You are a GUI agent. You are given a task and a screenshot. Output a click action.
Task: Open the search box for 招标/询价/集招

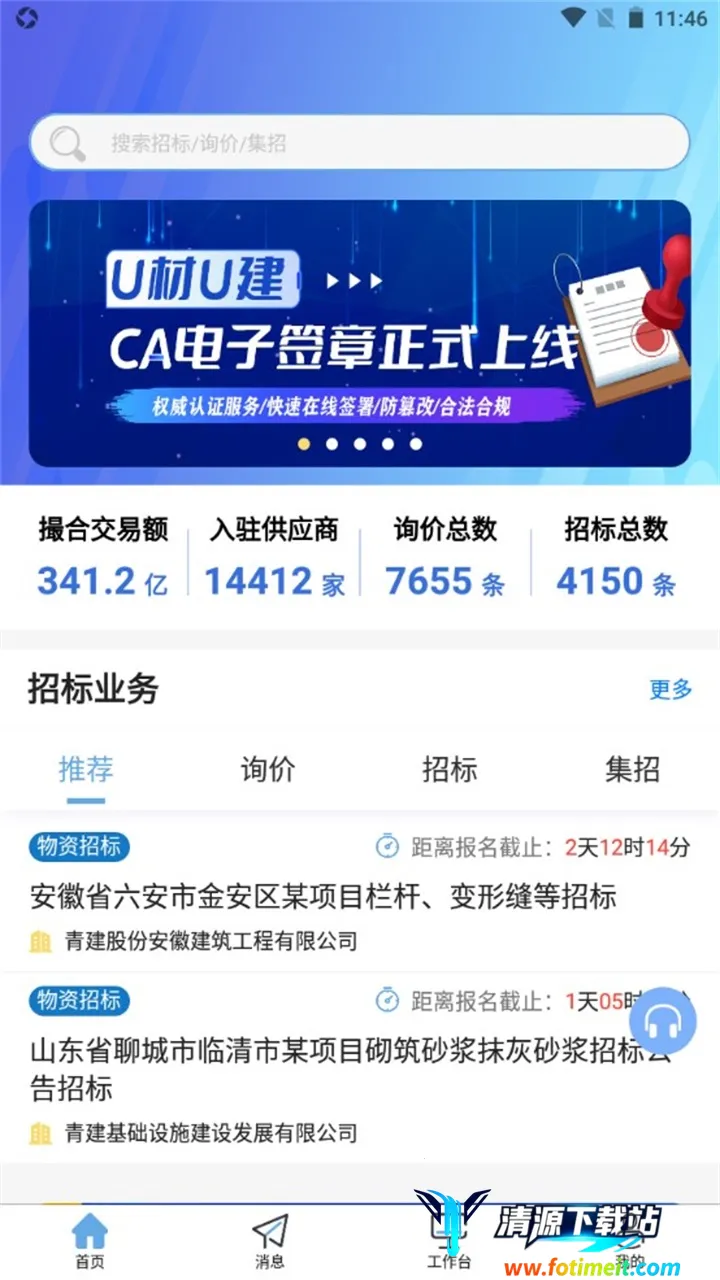[x=360, y=143]
